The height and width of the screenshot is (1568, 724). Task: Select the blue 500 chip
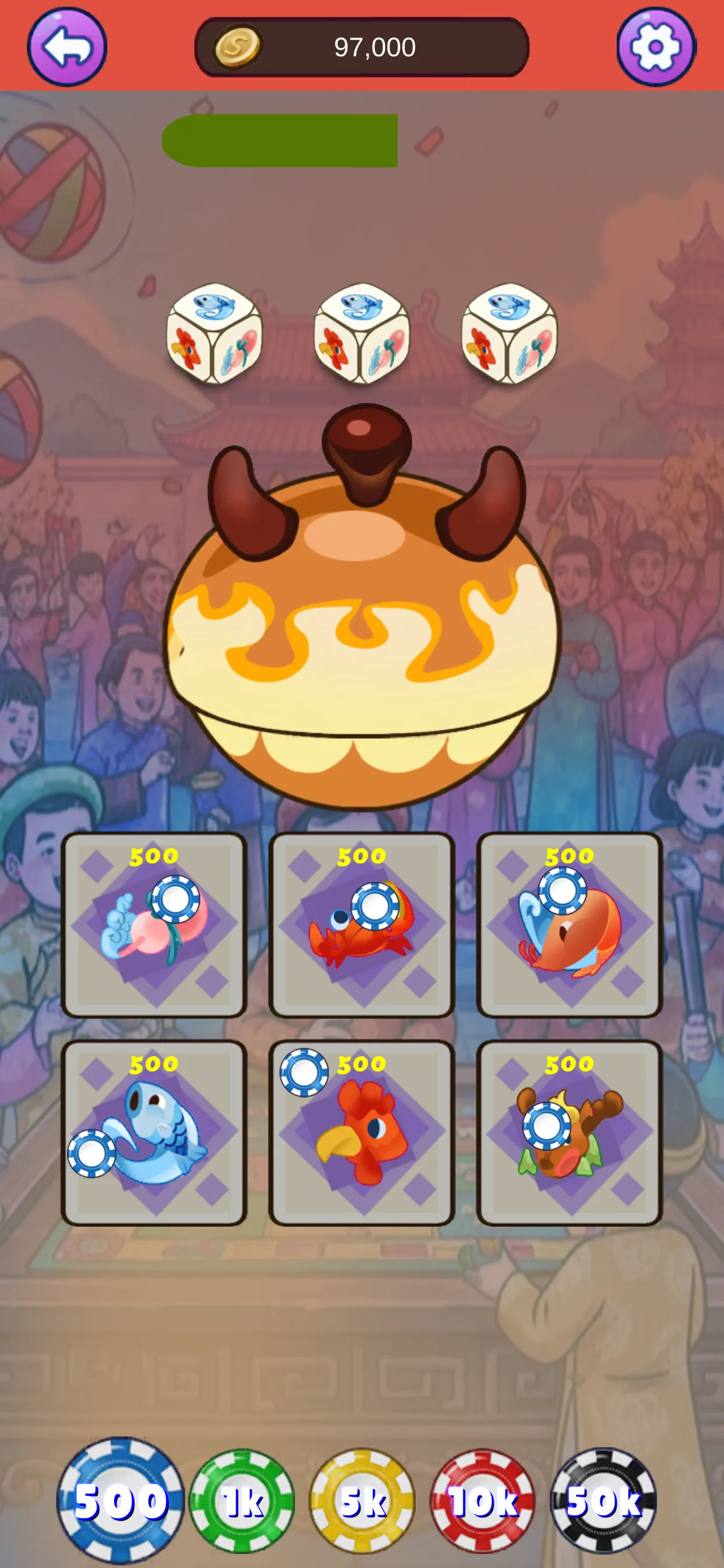[x=121, y=1501]
